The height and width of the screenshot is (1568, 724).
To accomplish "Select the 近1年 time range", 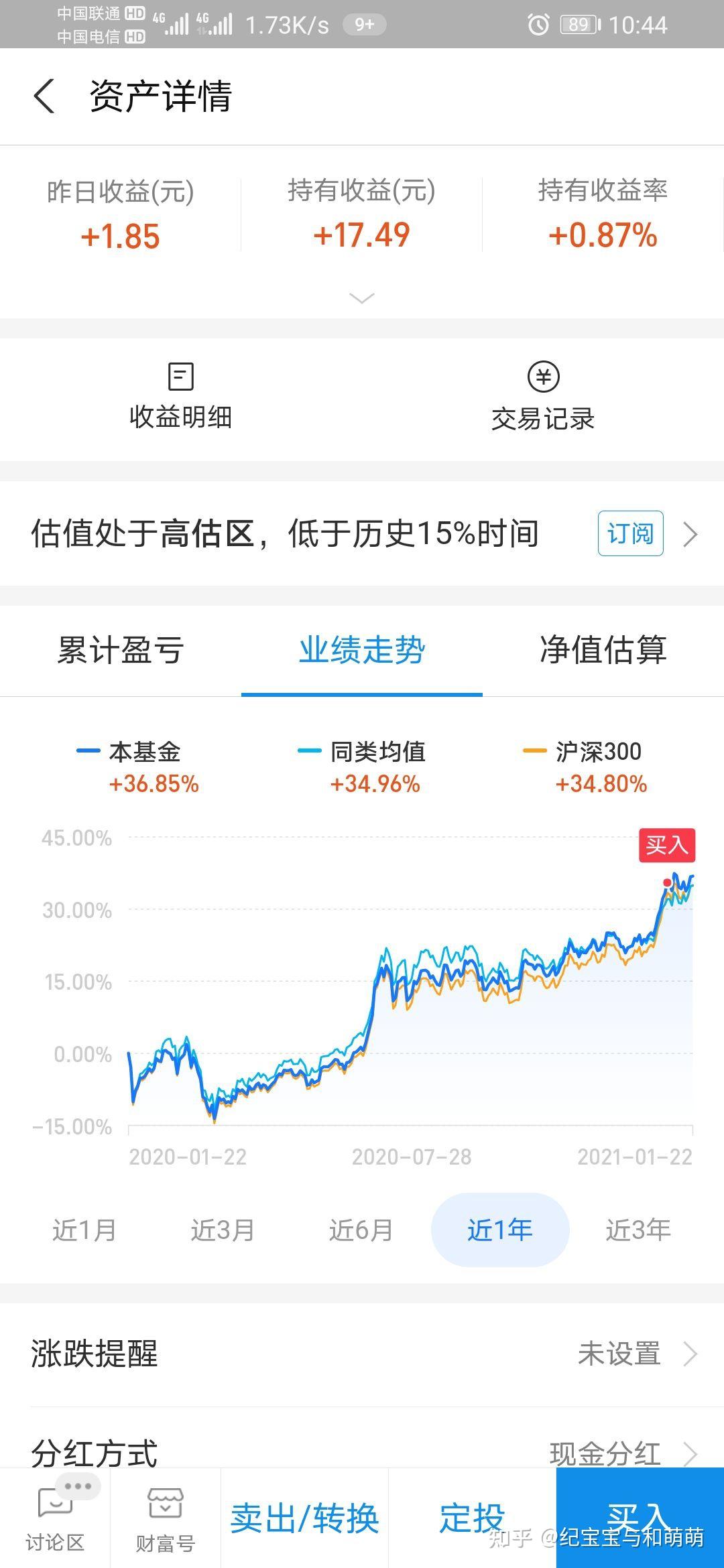I will 500,1230.
